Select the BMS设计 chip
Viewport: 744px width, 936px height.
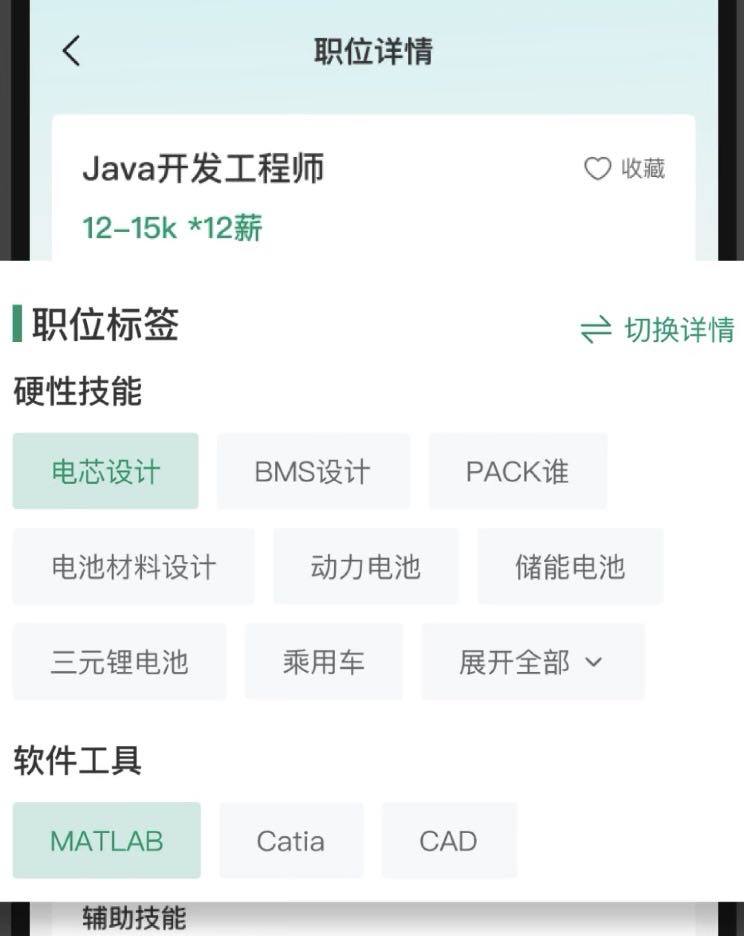[x=312, y=471]
